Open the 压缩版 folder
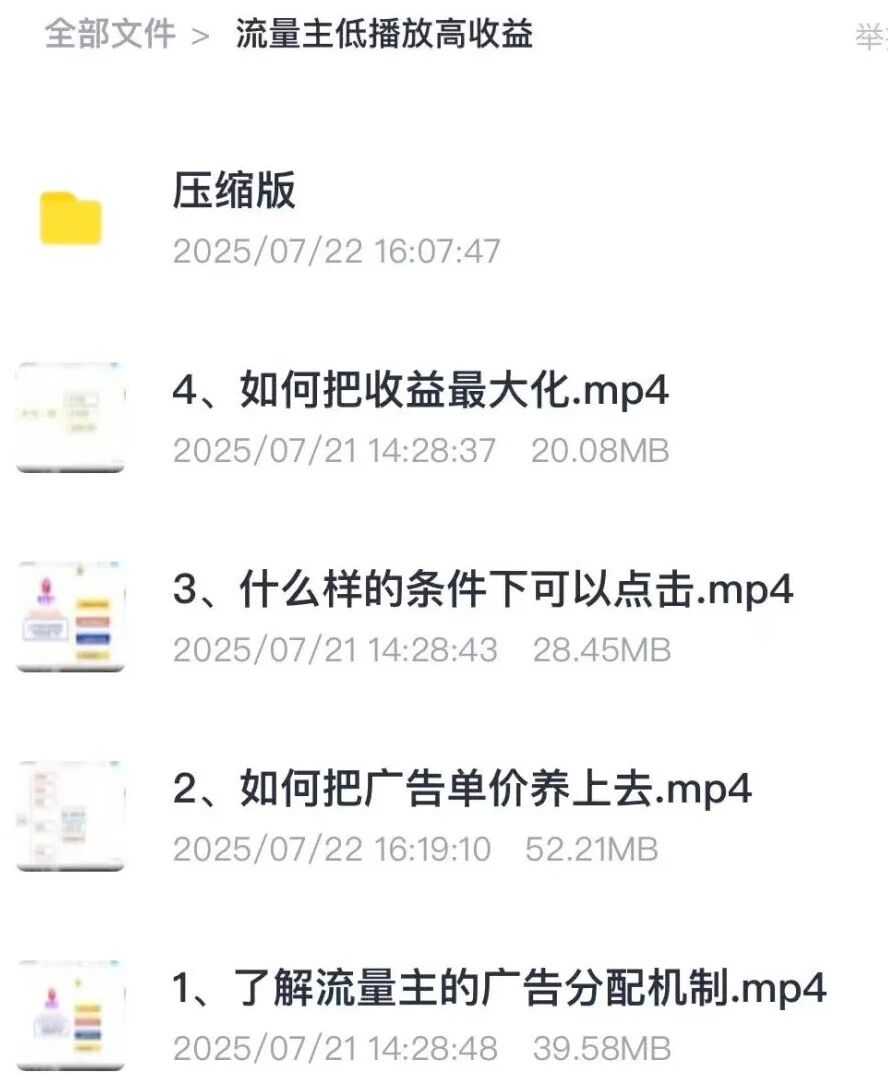This screenshot has width=888, height=1078. 234,191
